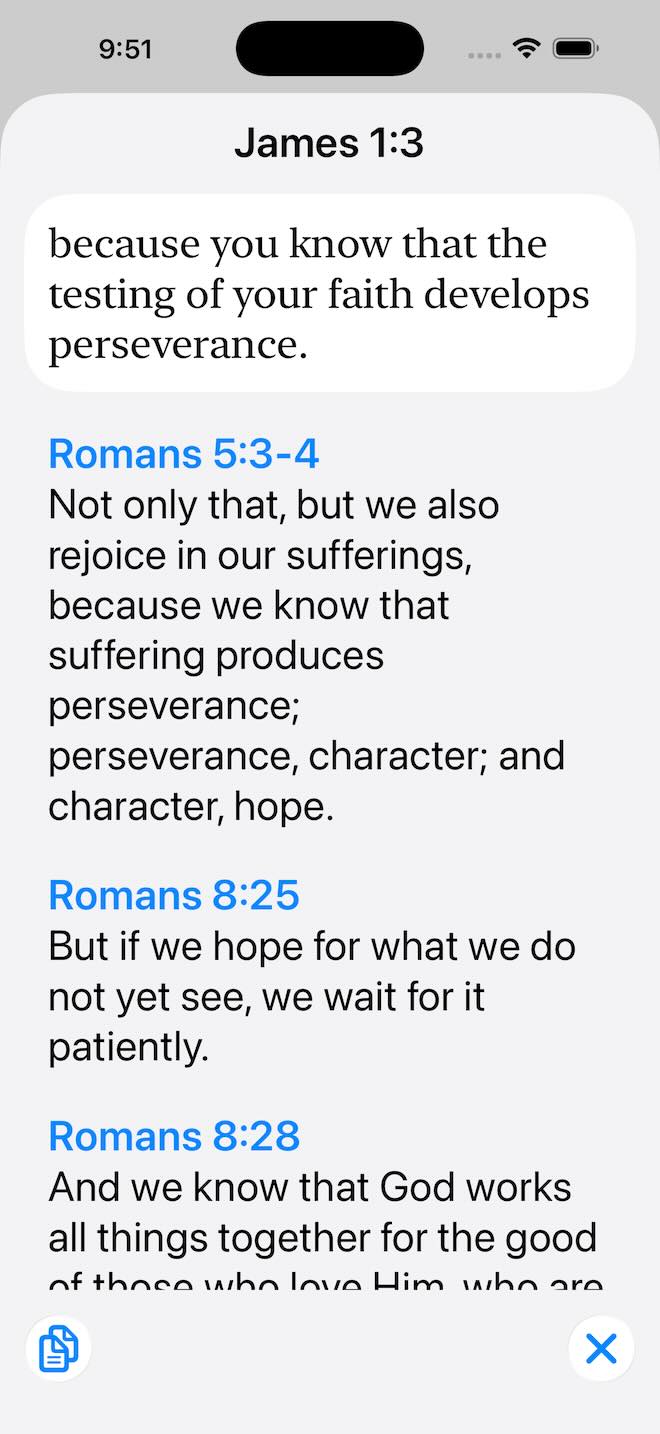Close the James 1:3 cross-references sheet

point(601,1349)
